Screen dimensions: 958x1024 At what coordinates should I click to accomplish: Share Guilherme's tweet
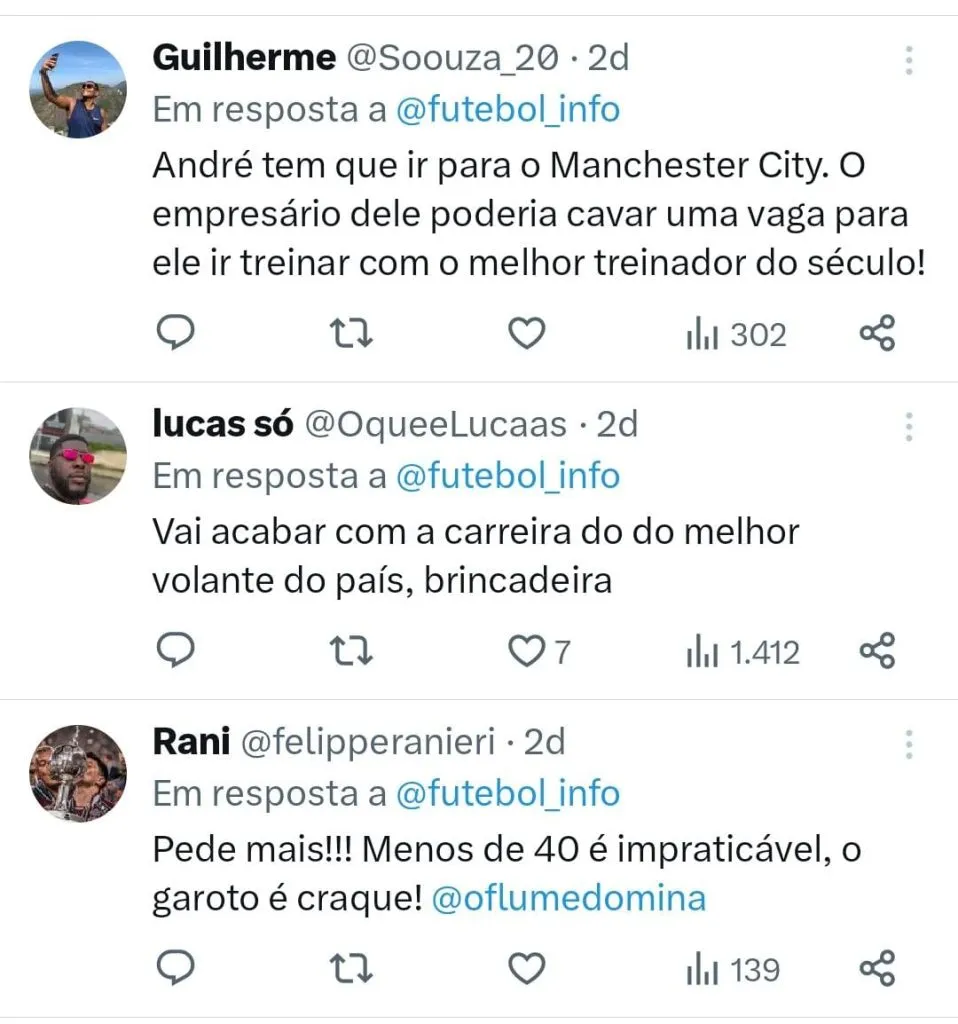877,335
